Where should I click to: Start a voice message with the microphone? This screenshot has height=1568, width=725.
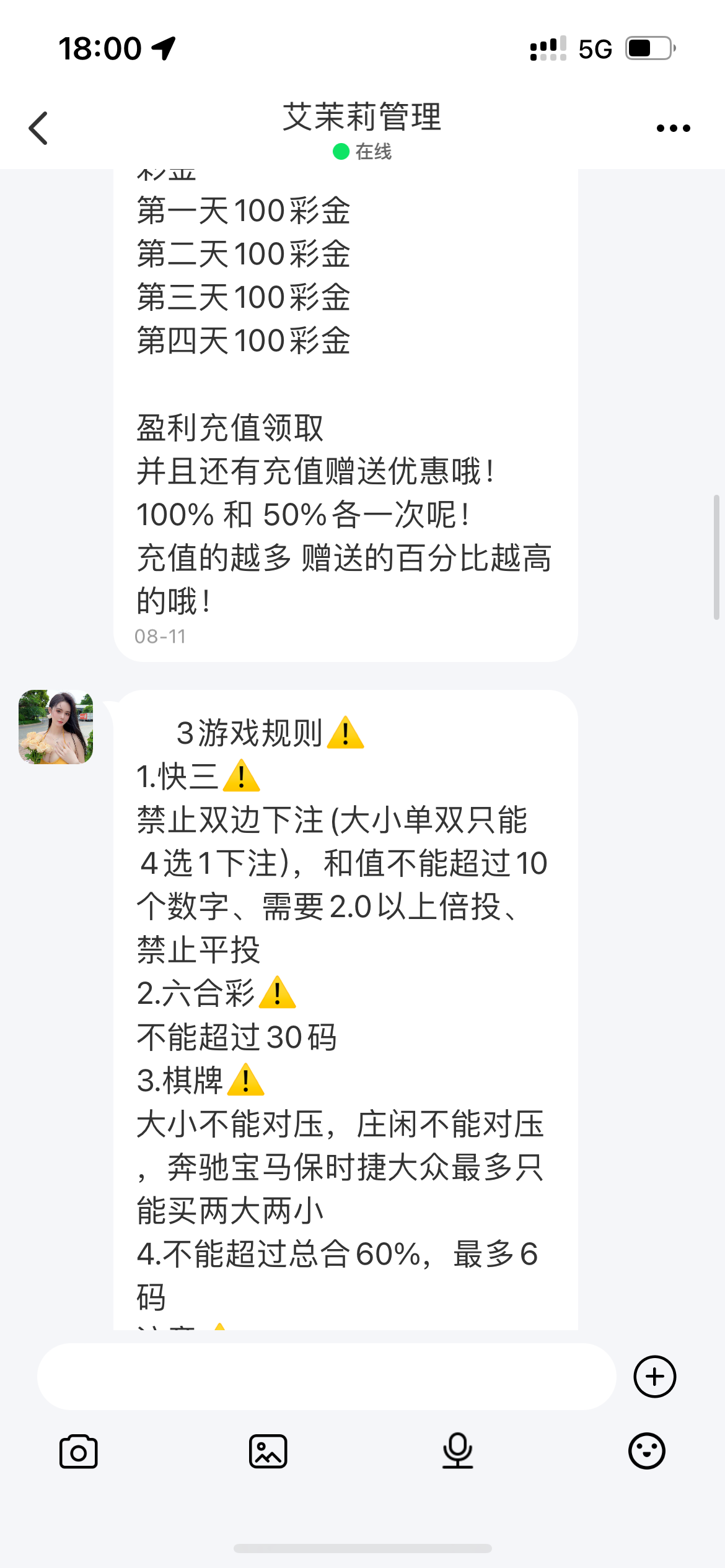pyautogui.click(x=457, y=1451)
